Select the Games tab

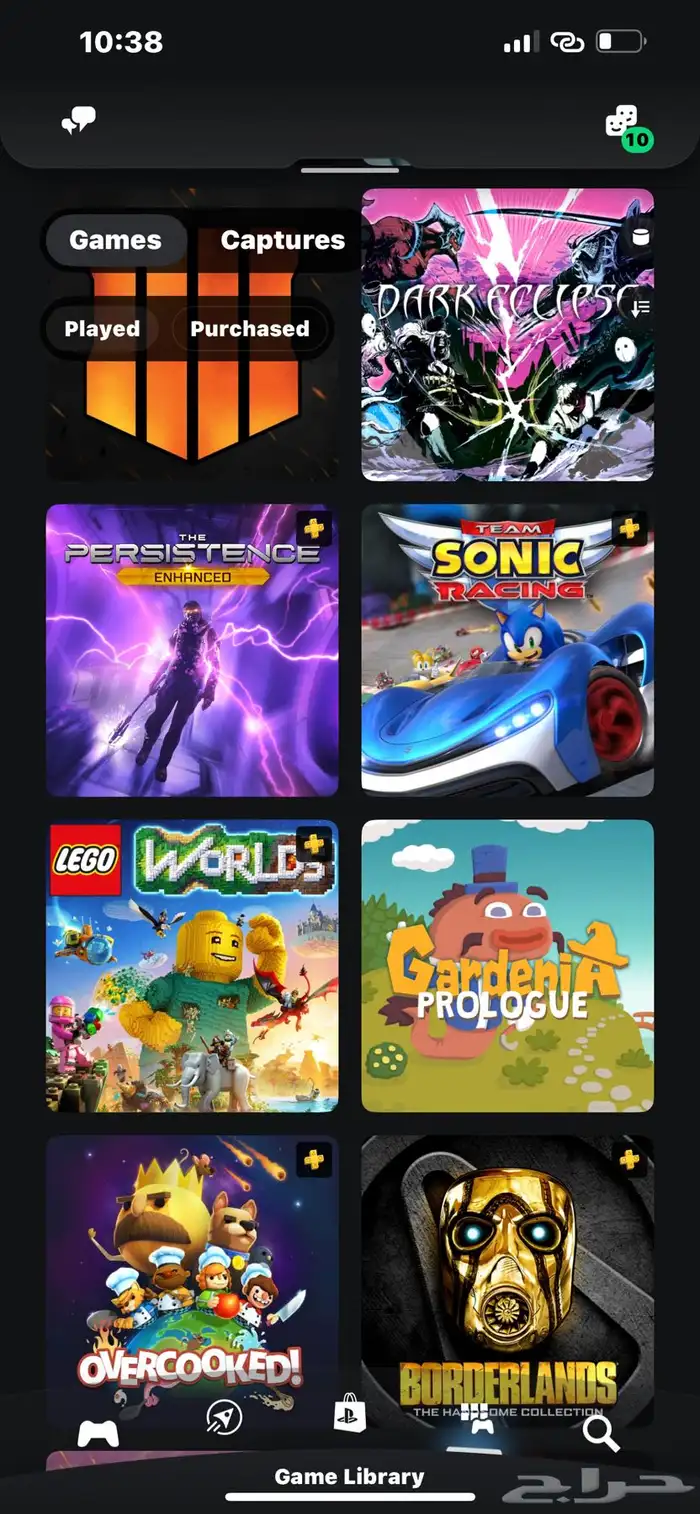(x=116, y=240)
